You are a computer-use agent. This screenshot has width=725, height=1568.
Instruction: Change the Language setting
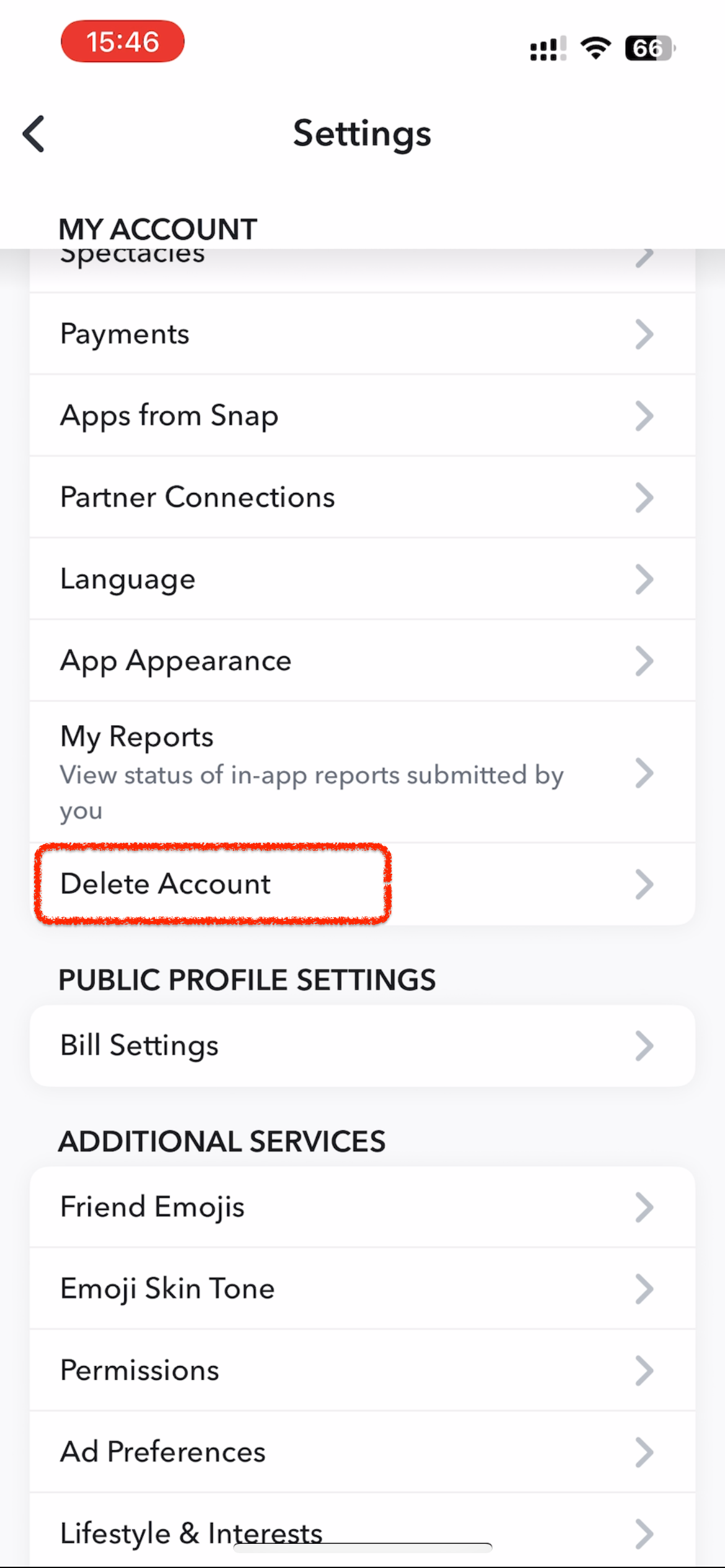click(x=362, y=579)
